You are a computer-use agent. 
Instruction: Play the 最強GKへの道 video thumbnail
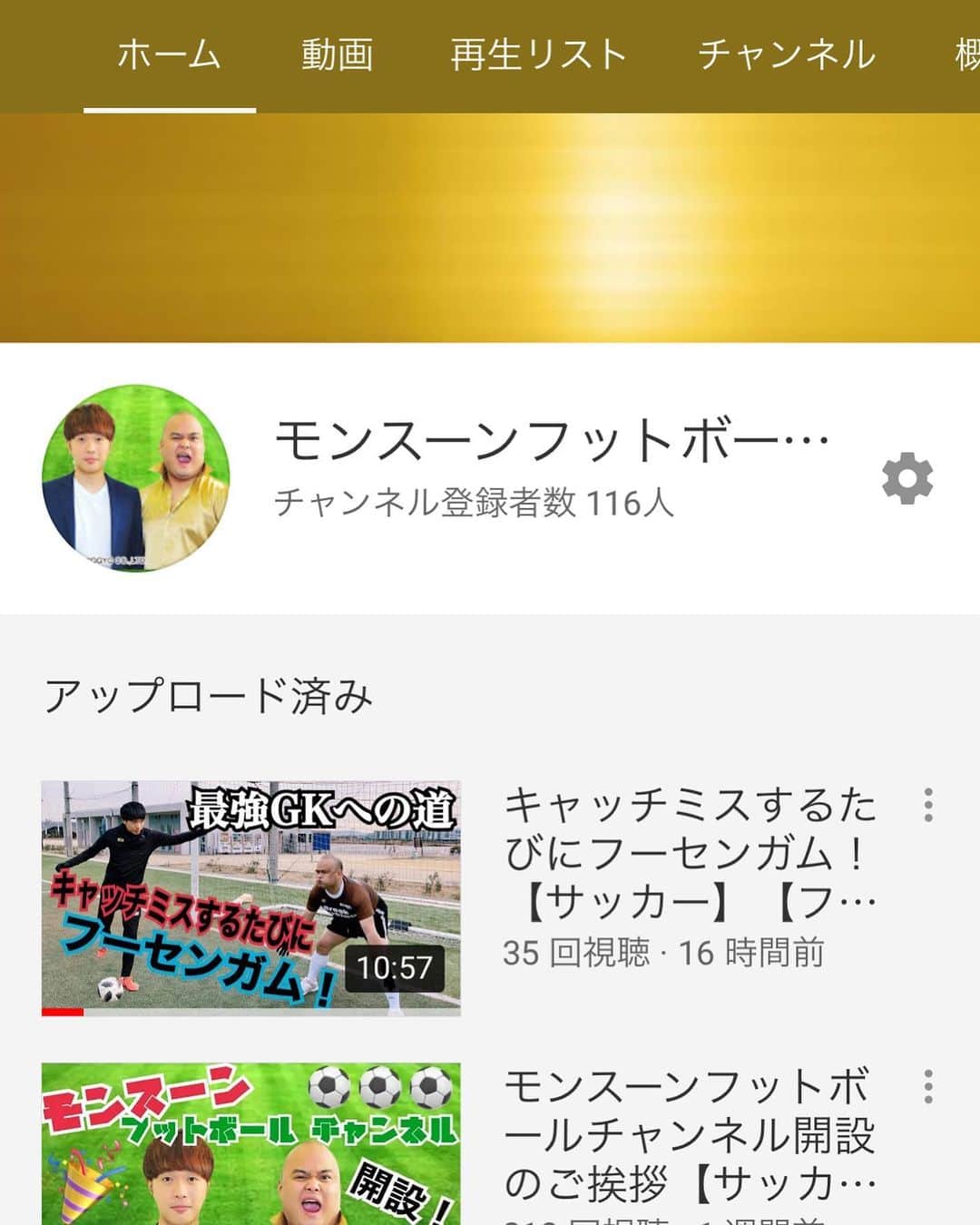point(250,897)
